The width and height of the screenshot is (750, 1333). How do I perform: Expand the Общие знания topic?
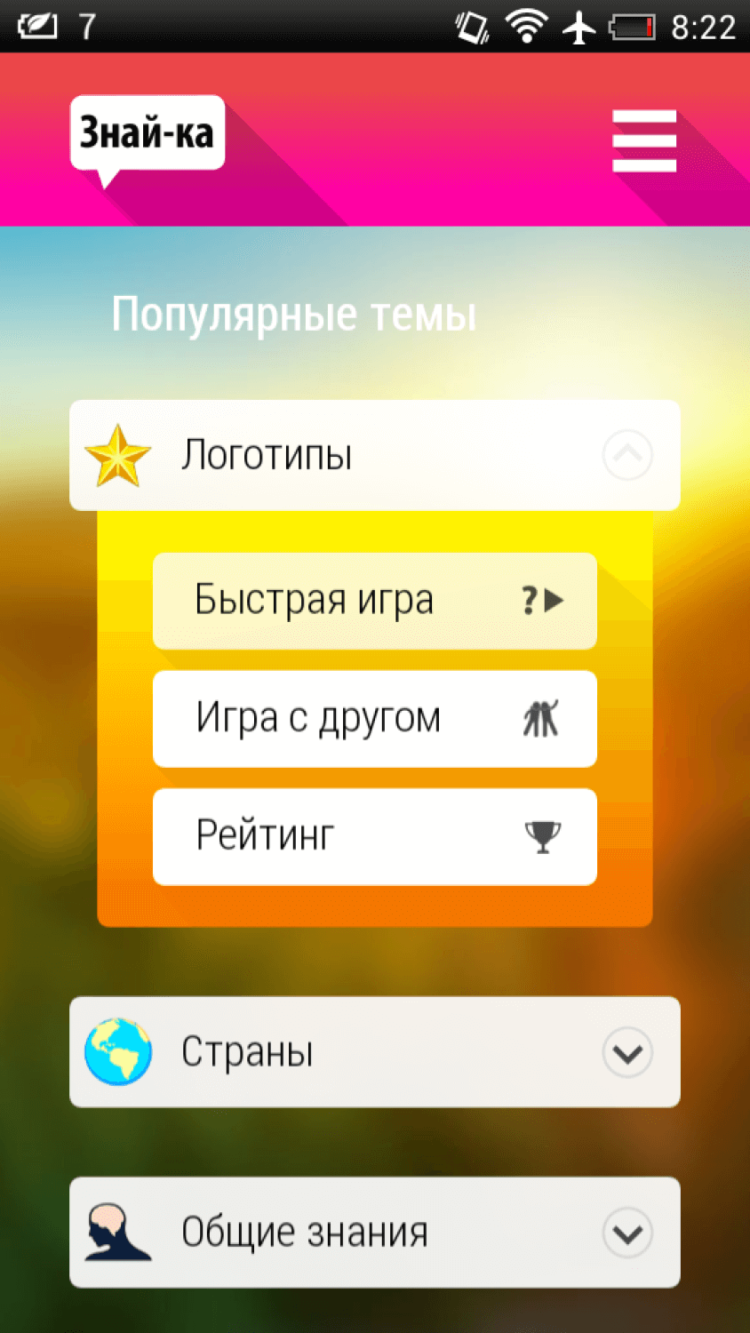(627, 1233)
